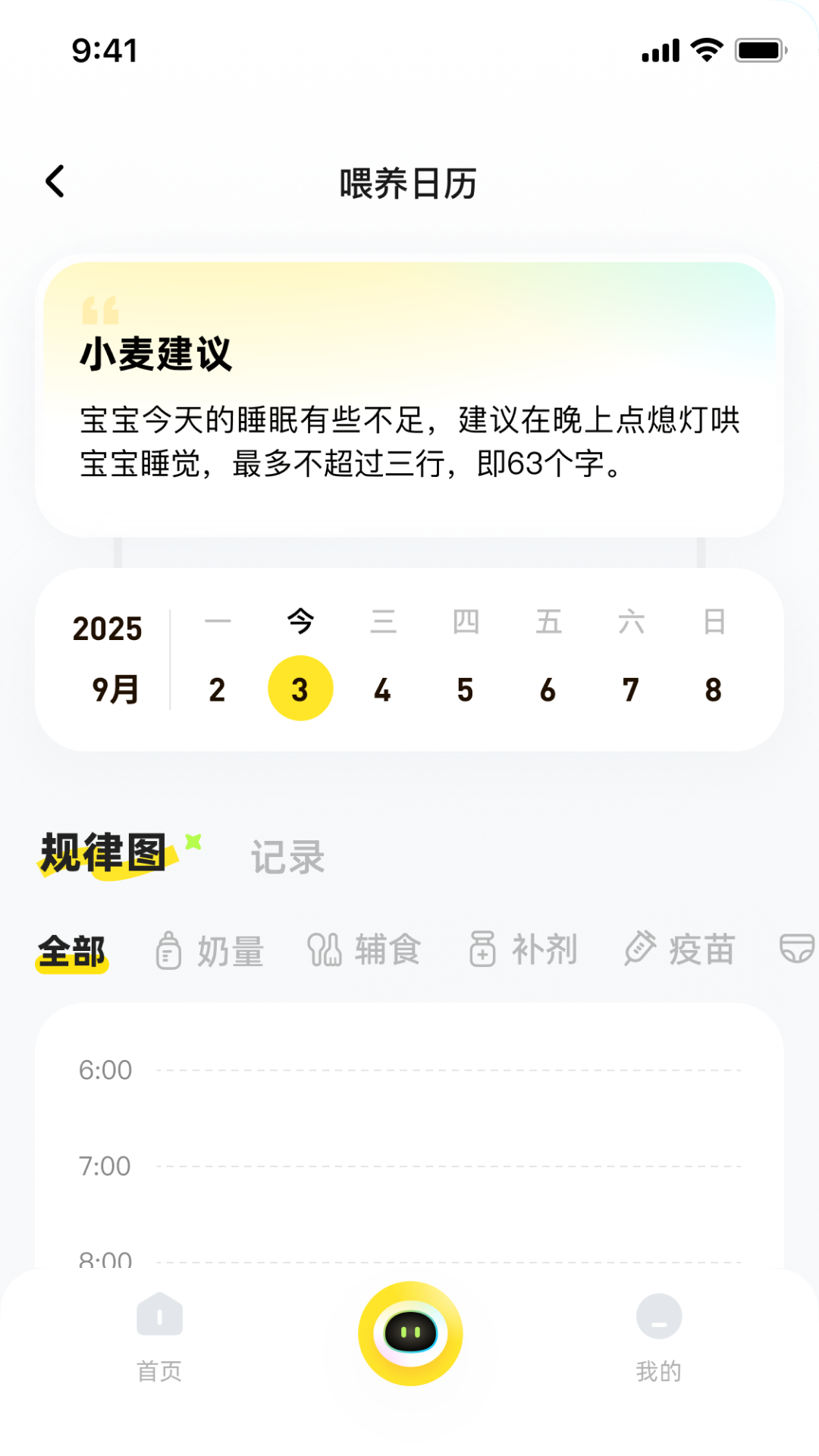Go back from 喂养日历 page

[55, 182]
